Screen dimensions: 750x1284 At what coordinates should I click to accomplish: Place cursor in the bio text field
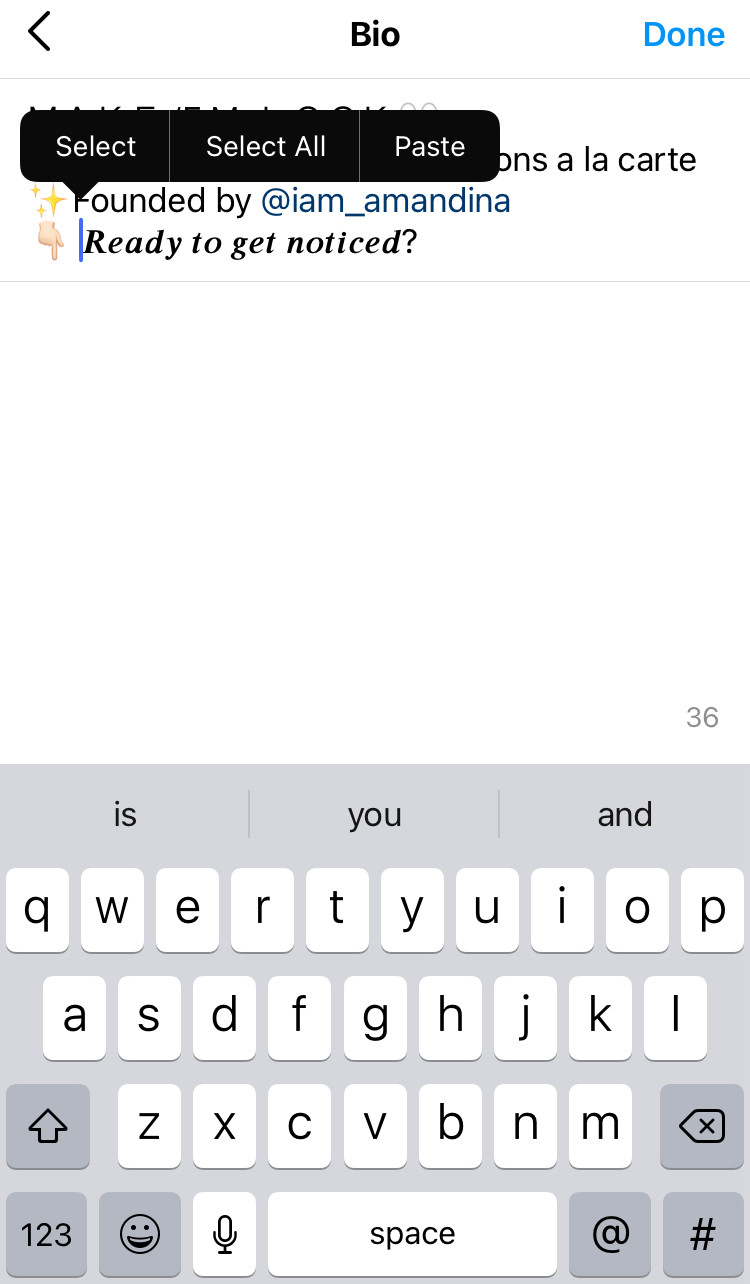375,180
